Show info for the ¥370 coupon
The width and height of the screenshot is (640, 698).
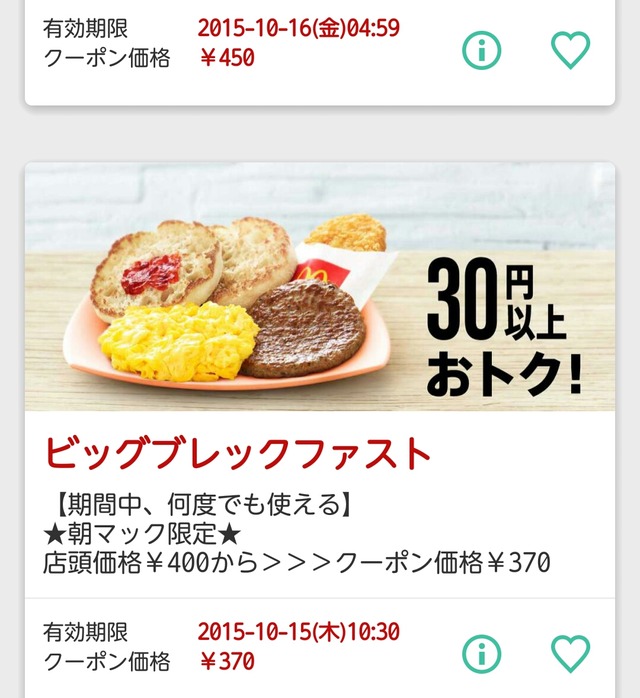[481, 654]
